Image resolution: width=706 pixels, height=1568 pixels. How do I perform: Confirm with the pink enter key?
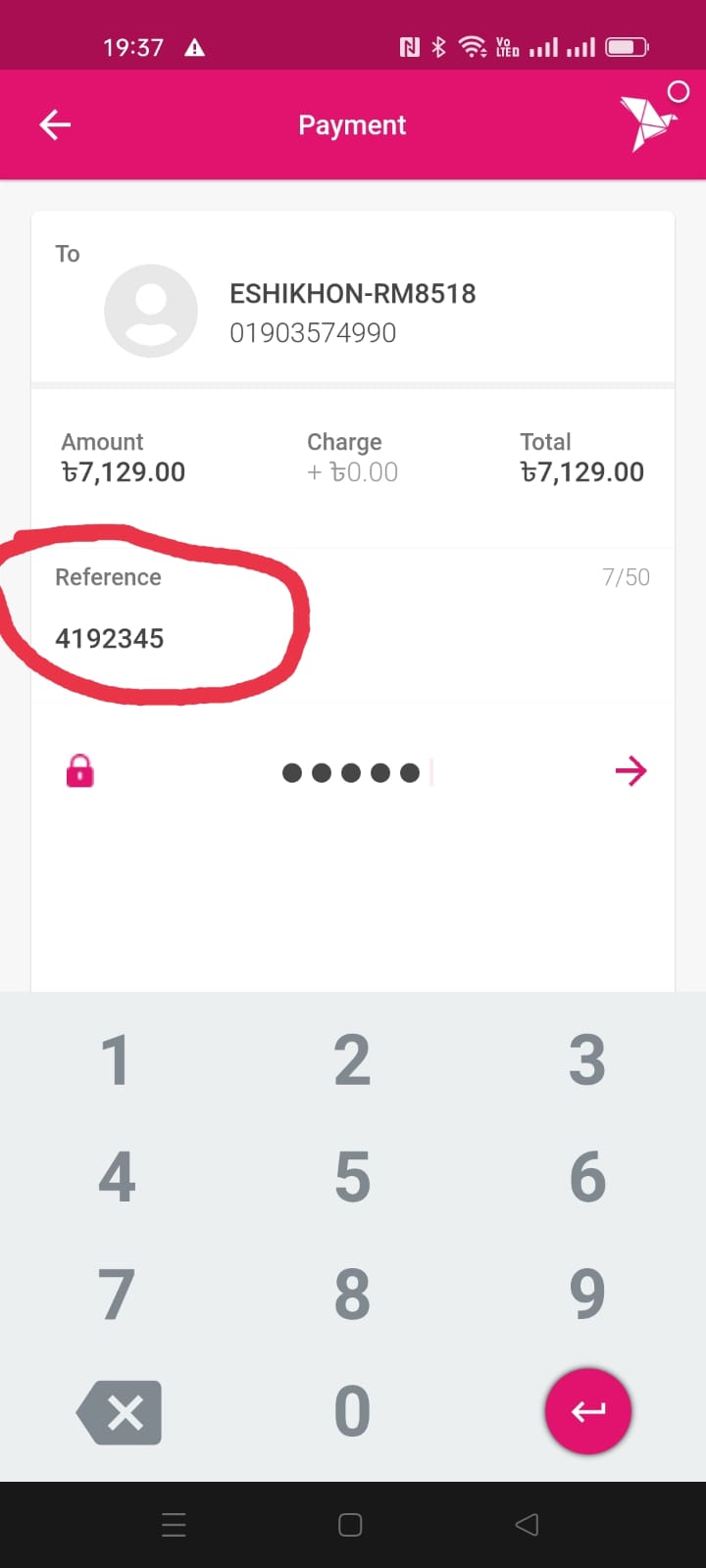pos(587,1411)
